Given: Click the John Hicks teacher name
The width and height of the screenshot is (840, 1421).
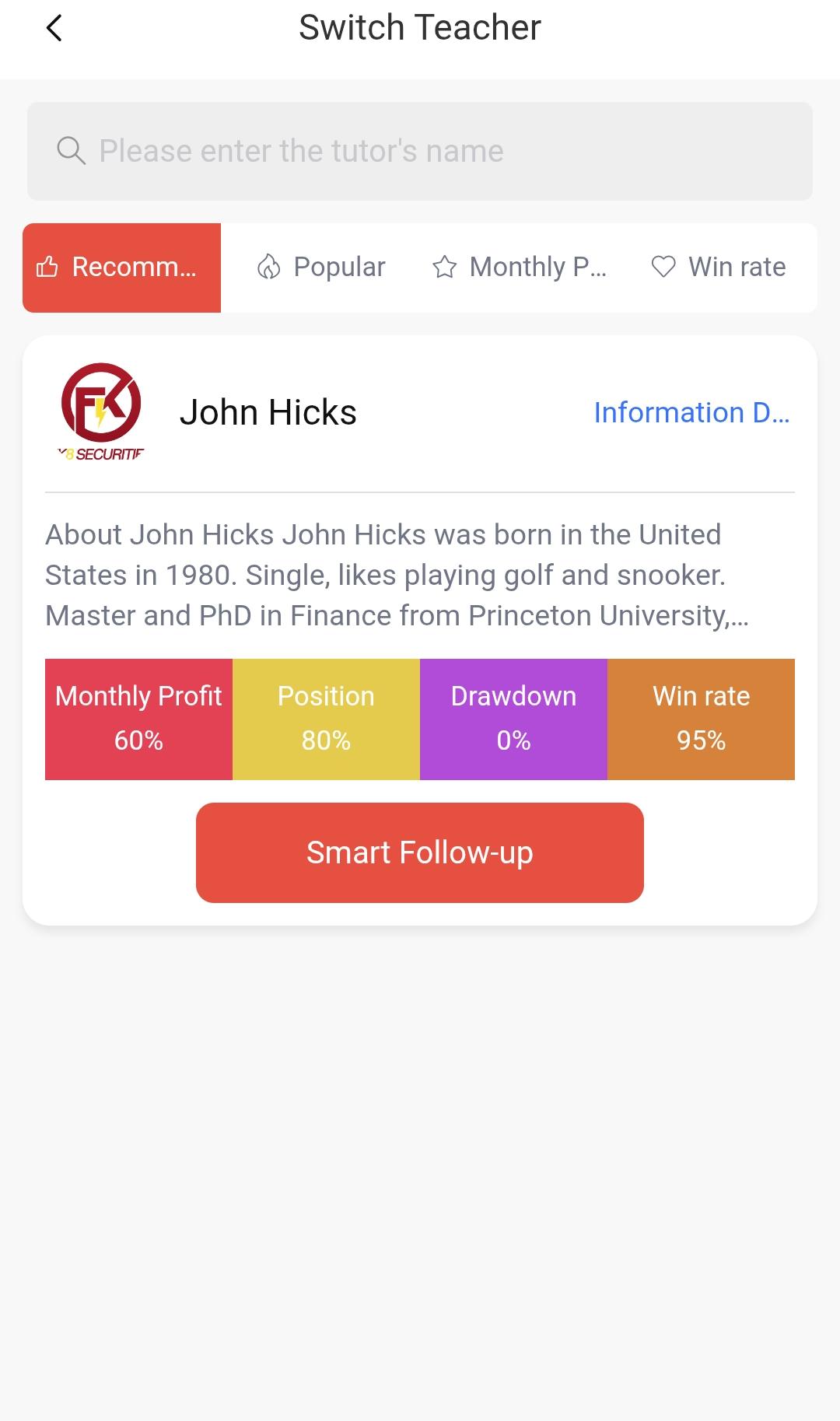Looking at the screenshot, I should (x=268, y=412).
